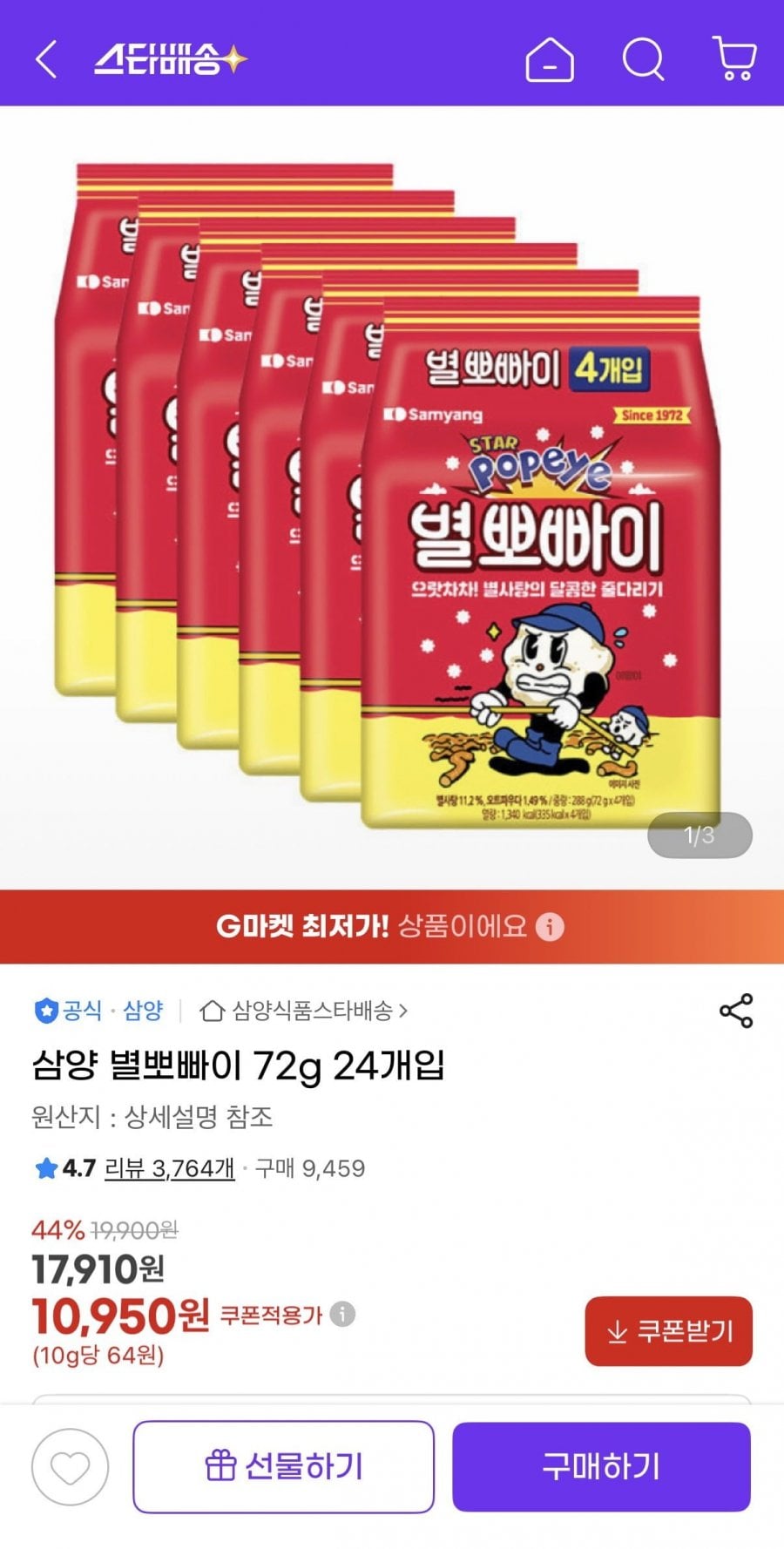The height and width of the screenshot is (1549, 784).
Task: Open the shopping cart
Action: [x=734, y=59]
